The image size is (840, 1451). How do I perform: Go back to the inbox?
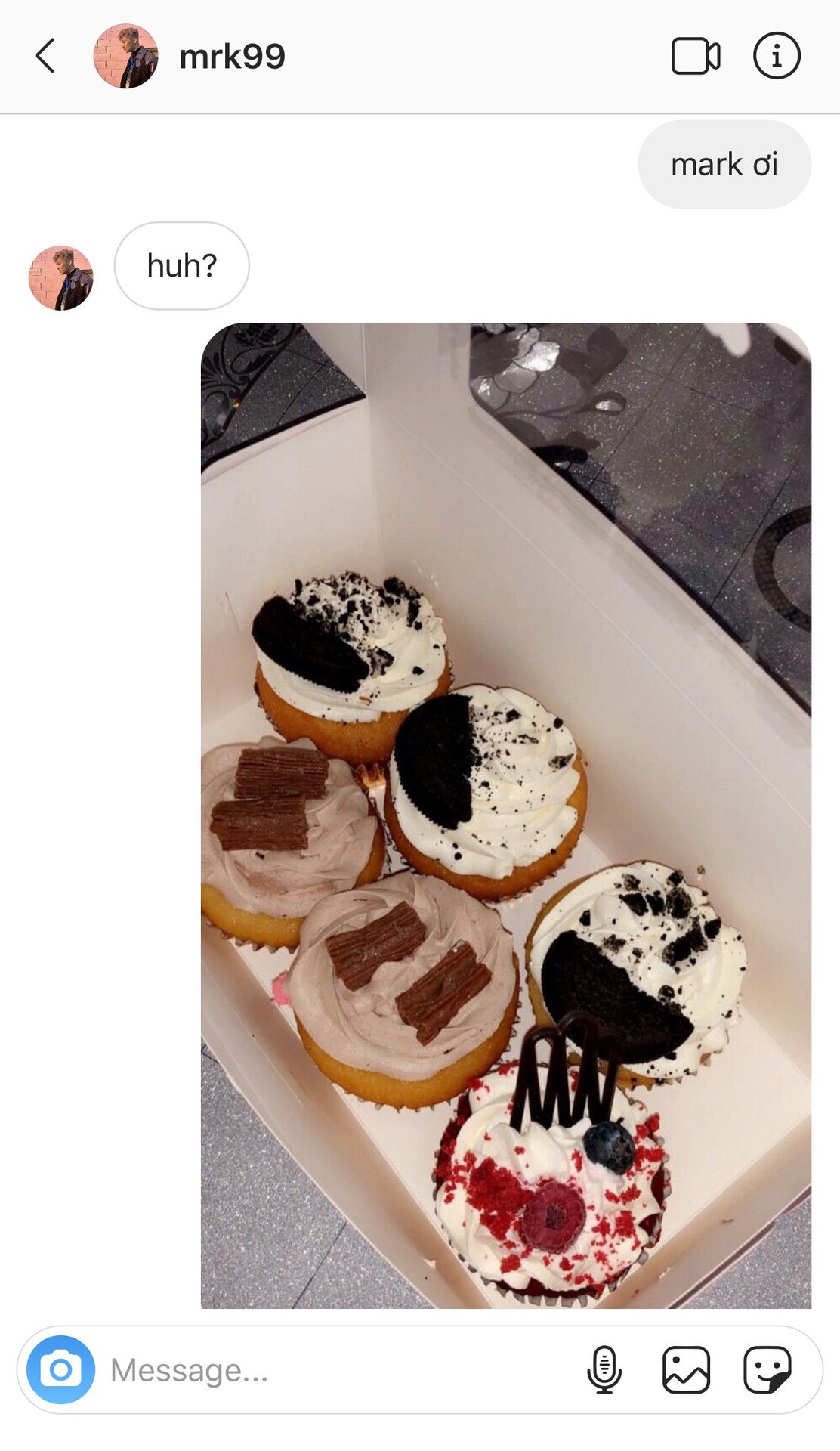(x=45, y=56)
